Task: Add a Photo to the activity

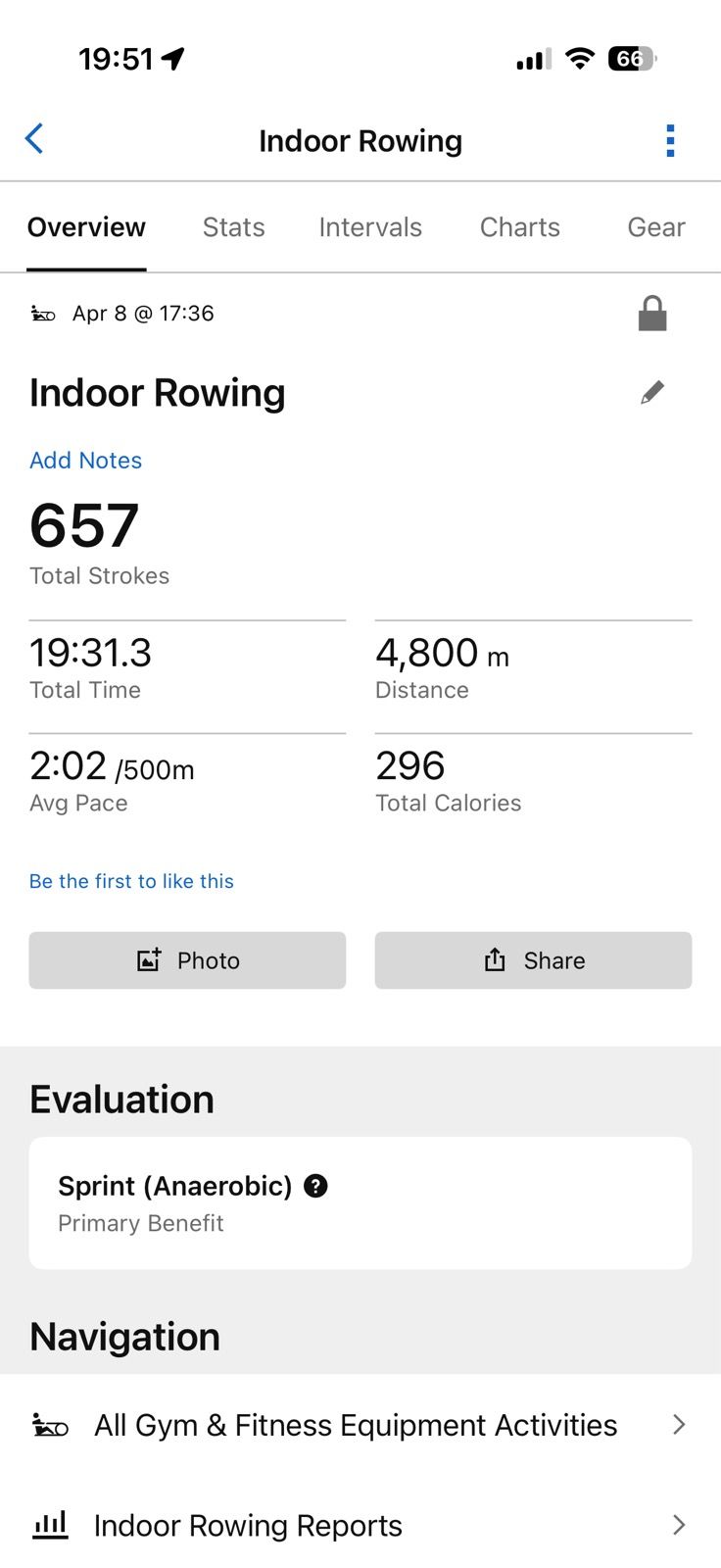Action: point(187,960)
